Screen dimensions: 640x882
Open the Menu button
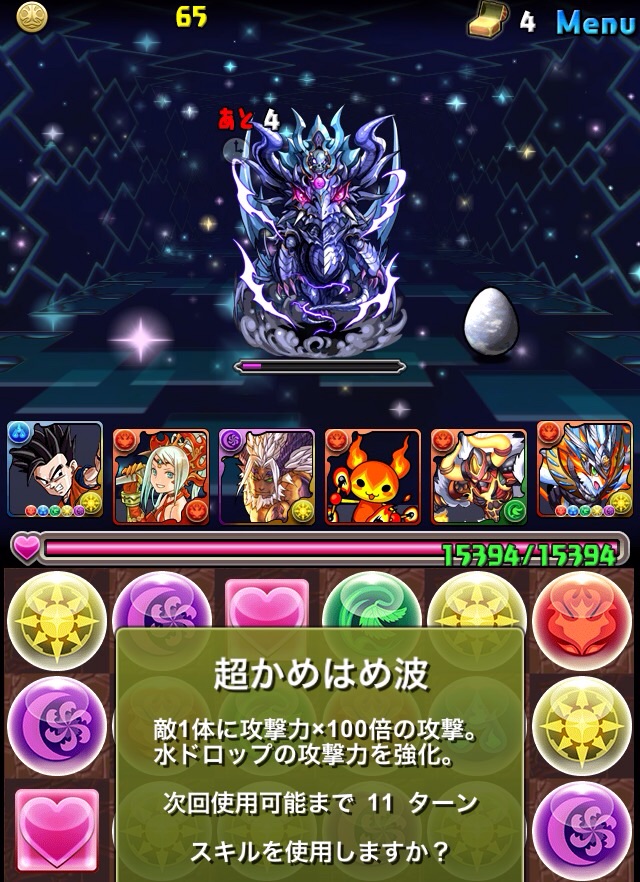point(595,21)
